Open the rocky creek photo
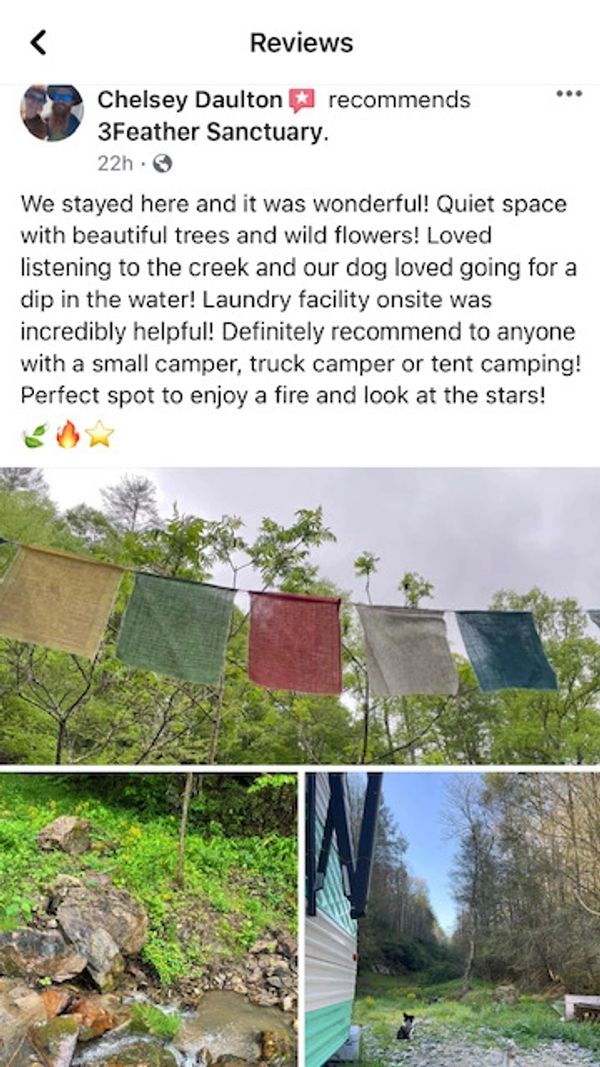The height and width of the screenshot is (1067, 600). pos(148,918)
